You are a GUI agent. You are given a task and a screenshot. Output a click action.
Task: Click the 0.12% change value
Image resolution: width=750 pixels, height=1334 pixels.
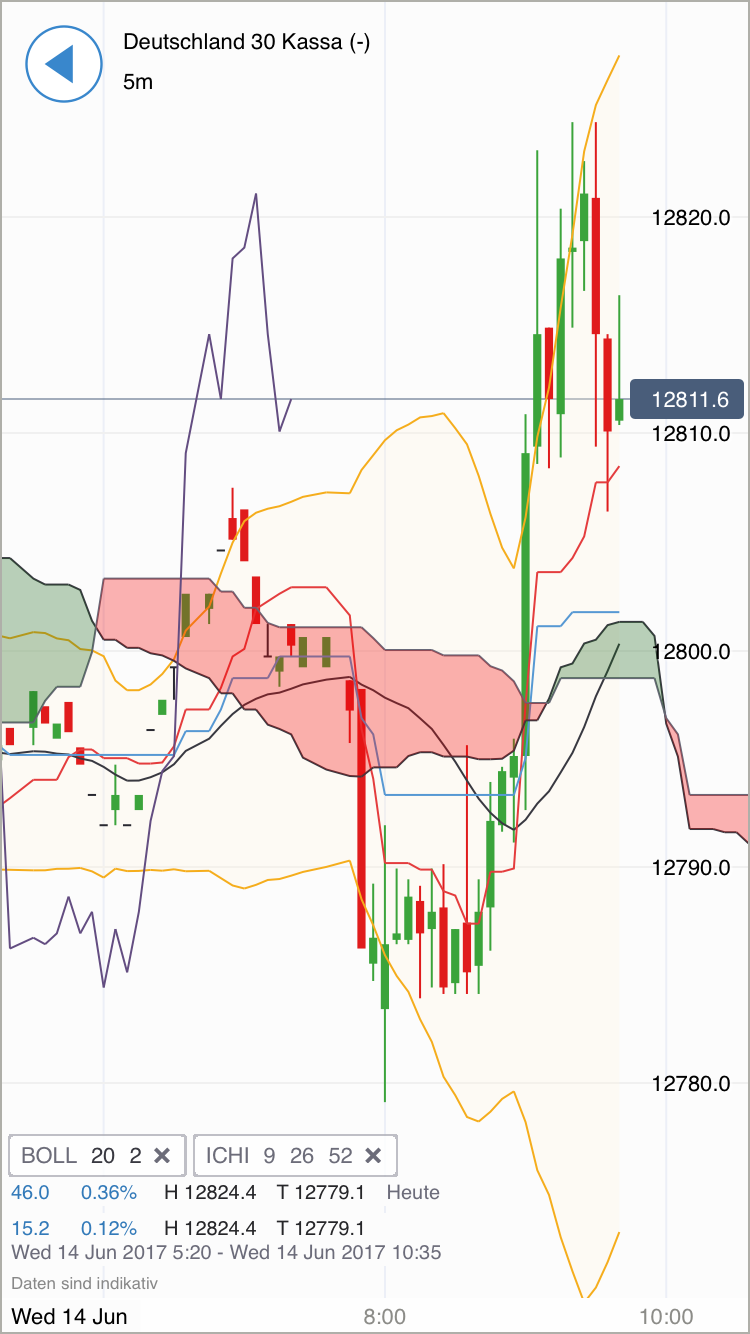click(110, 1227)
